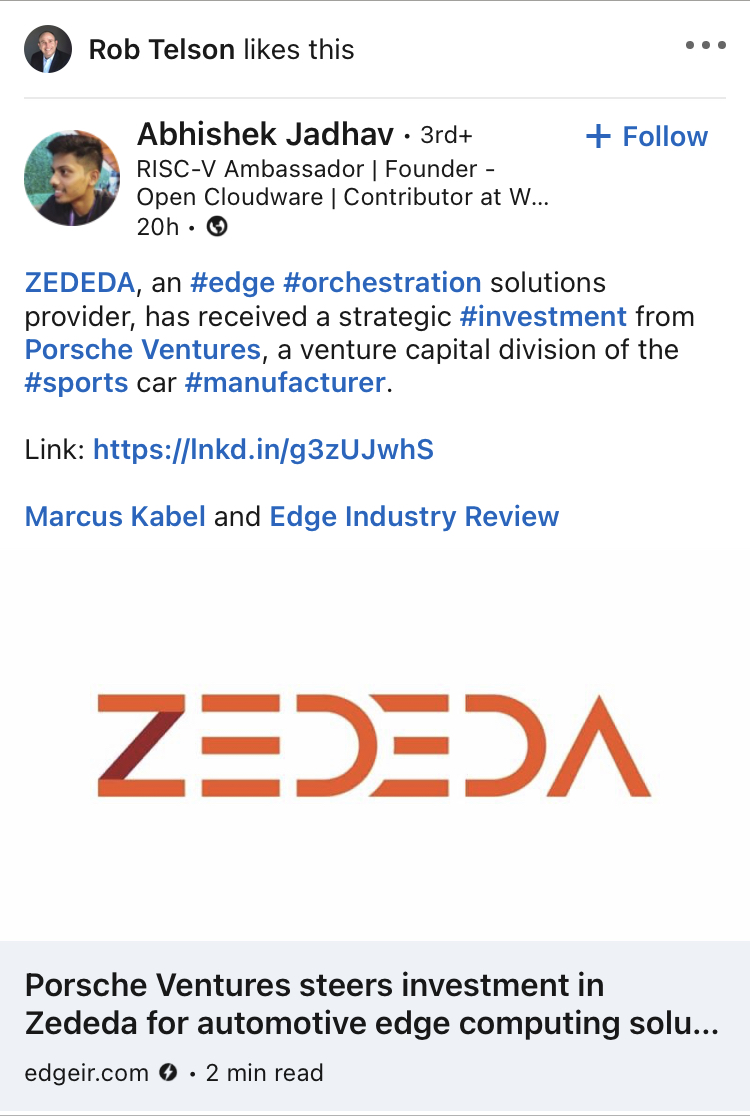The width and height of the screenshot is (750, 1116).
Task: Open the Porsche Ventures mention
Action: (142, 350)
